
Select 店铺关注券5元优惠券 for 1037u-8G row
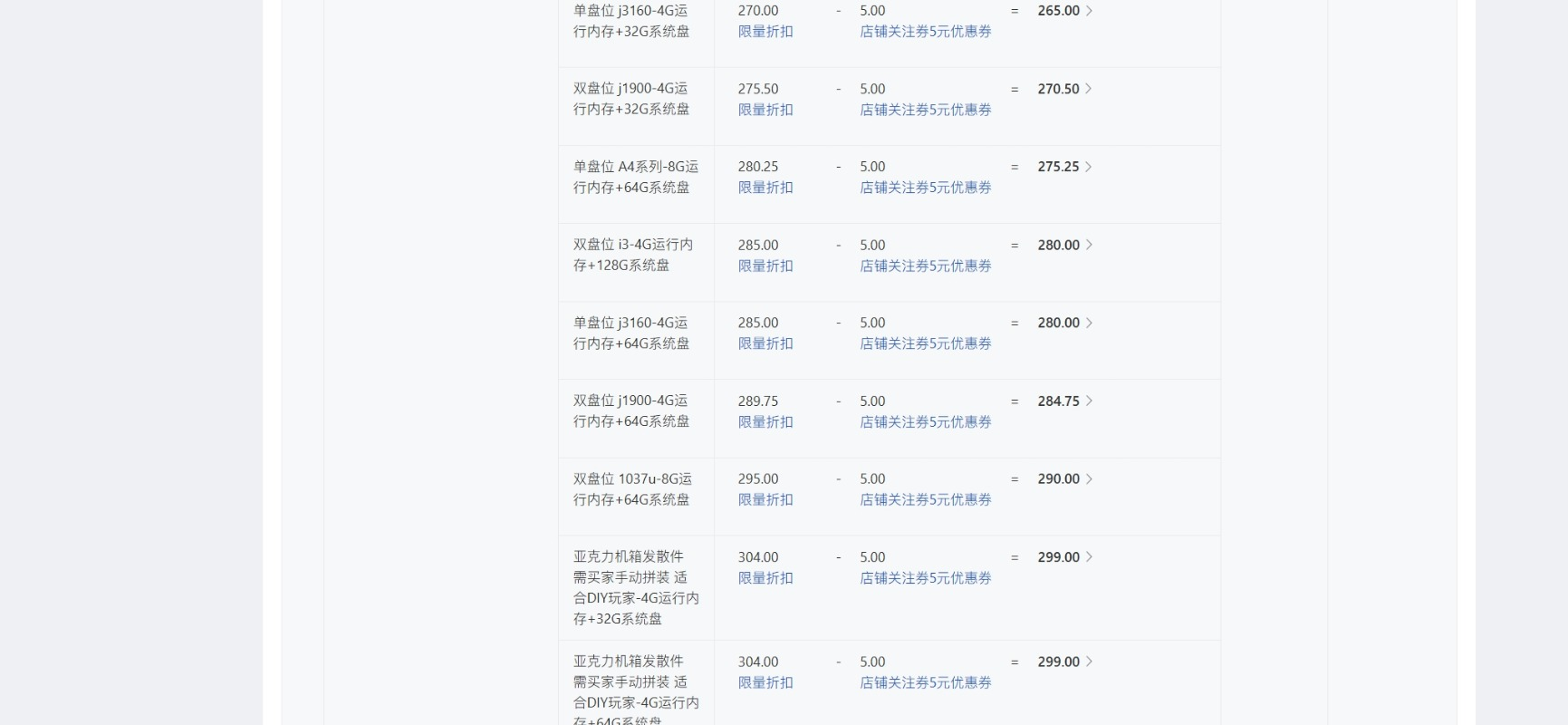pos(926,499)
